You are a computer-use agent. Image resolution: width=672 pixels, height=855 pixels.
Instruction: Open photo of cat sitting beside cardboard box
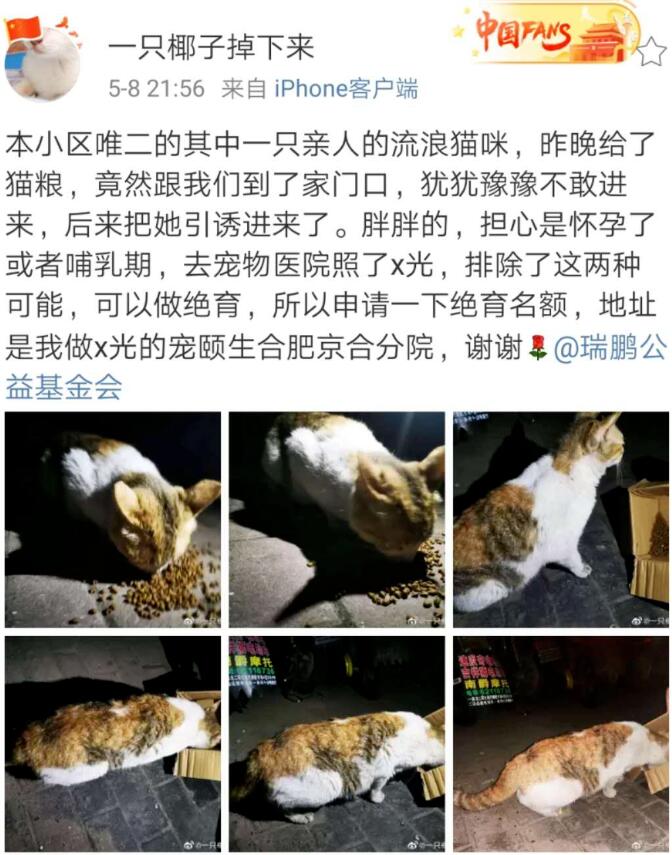561,518
